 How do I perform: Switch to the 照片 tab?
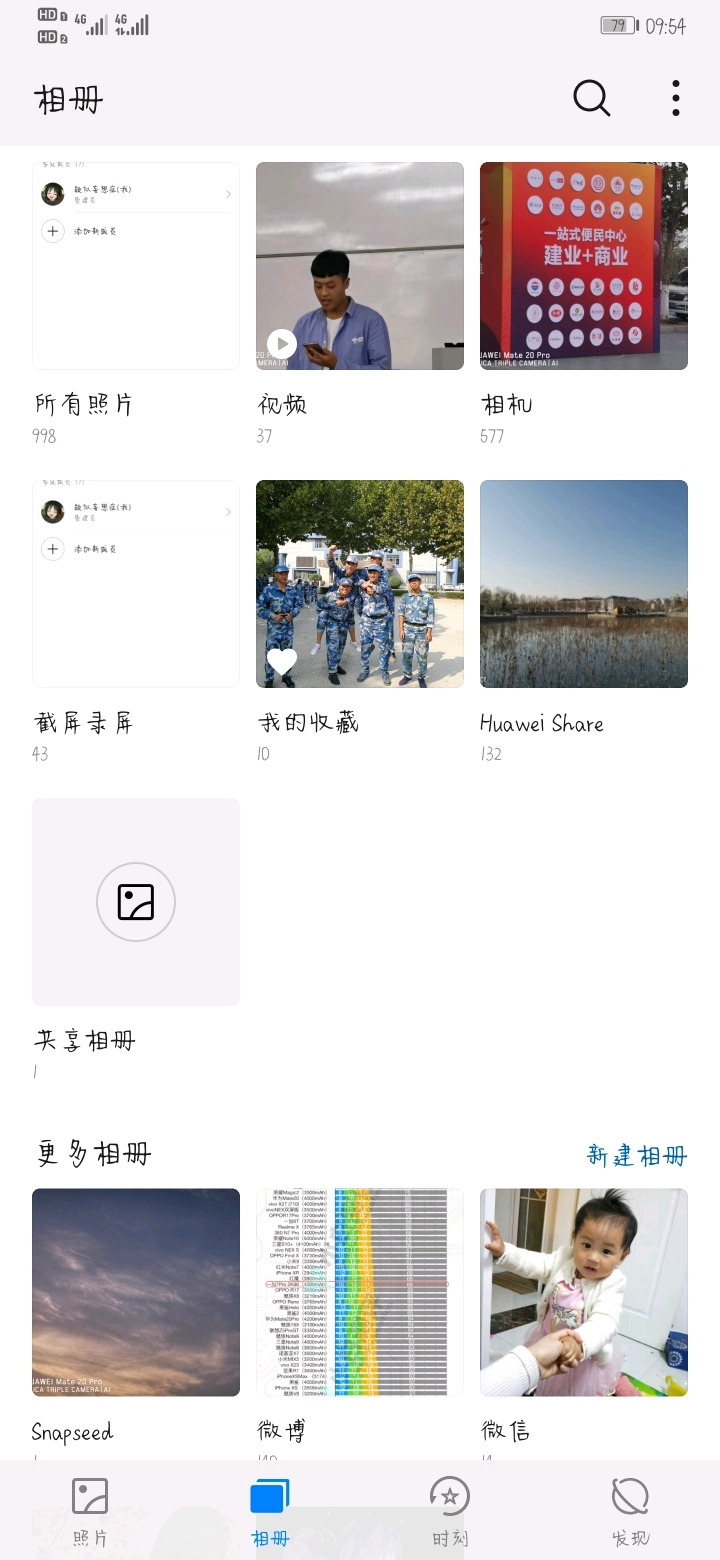pyautogui.click(x=90, y=1511)
